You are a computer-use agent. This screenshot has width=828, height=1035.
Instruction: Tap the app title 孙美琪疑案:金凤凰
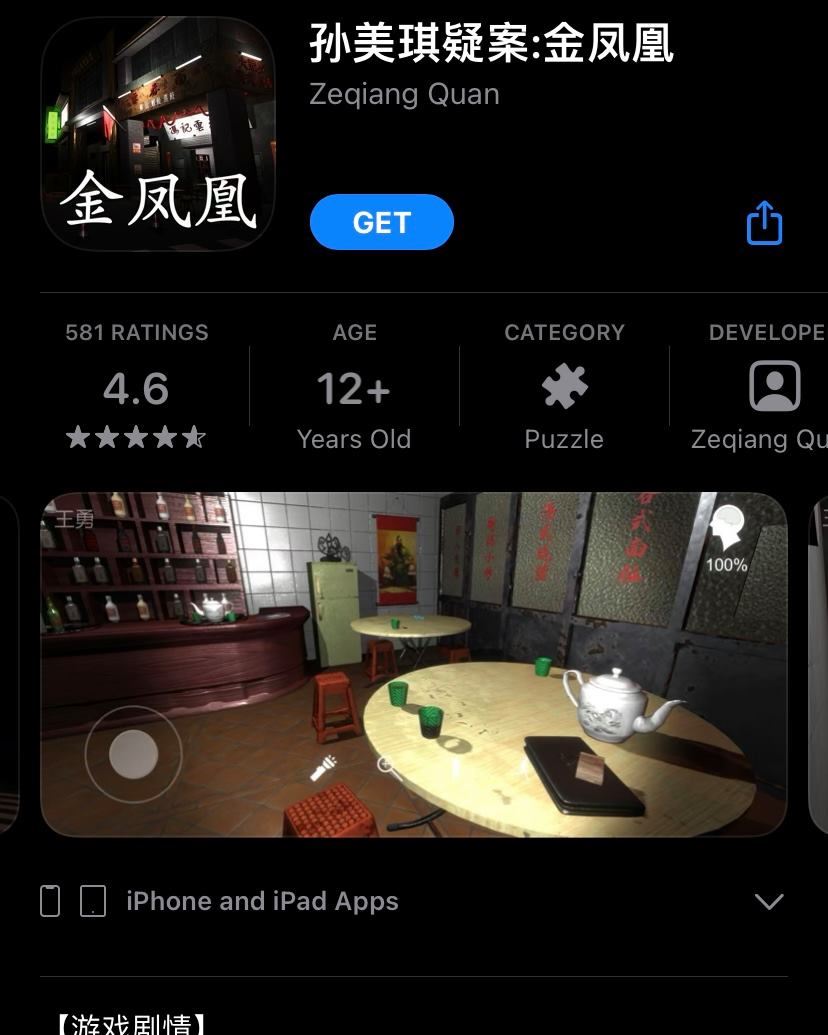(x=490, y=45)
